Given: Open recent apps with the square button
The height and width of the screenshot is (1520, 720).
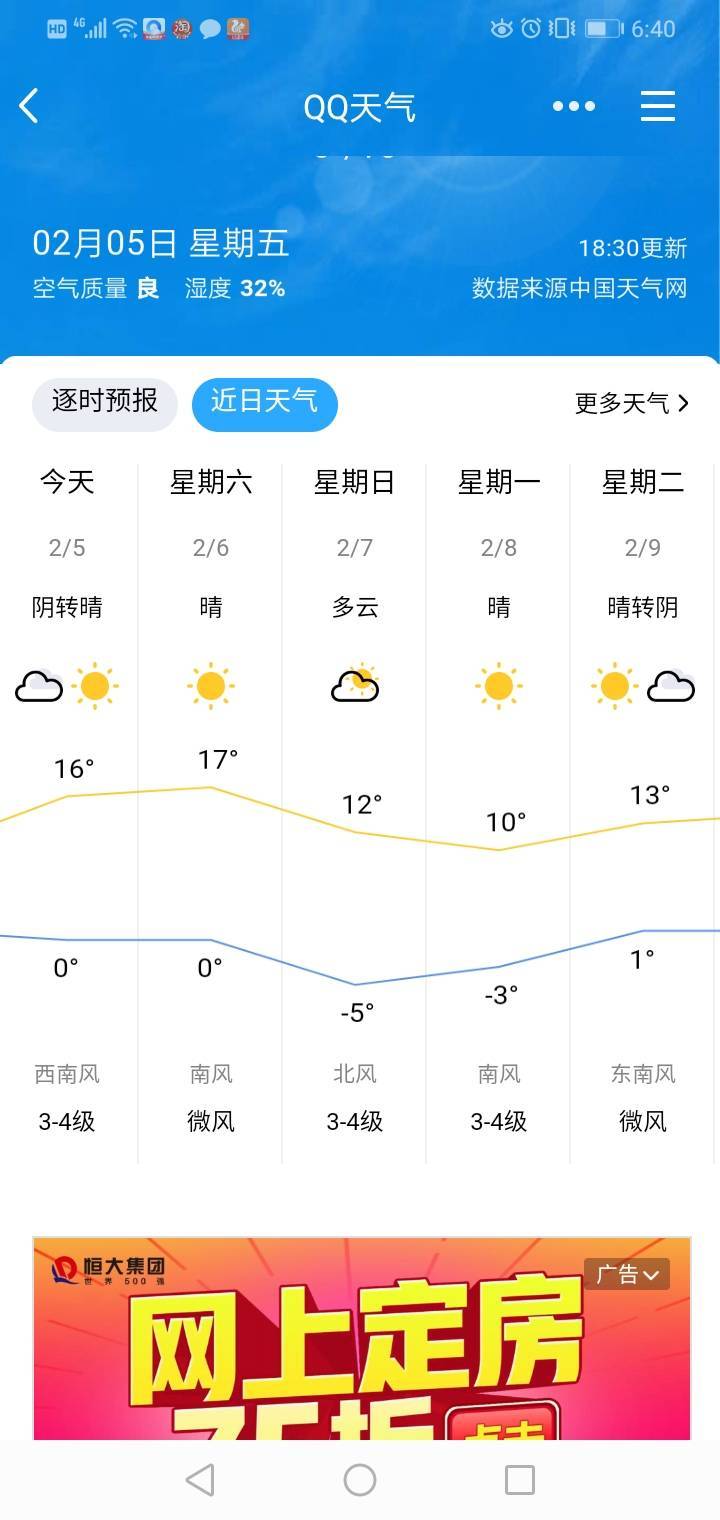Looking at the screenshot, I should (520, 1480).
